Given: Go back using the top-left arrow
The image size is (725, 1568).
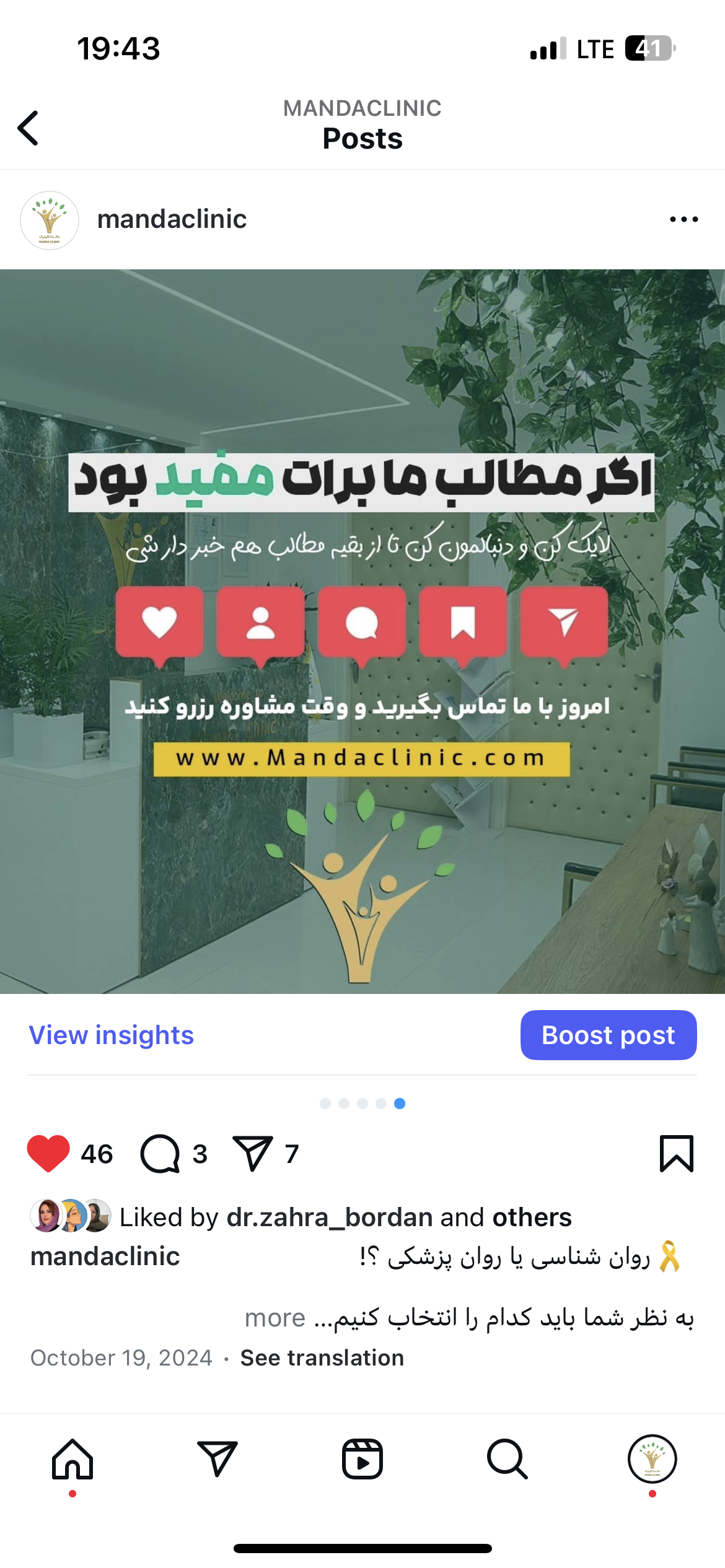Looking at the screenshot, I should (x=29, y=128).
